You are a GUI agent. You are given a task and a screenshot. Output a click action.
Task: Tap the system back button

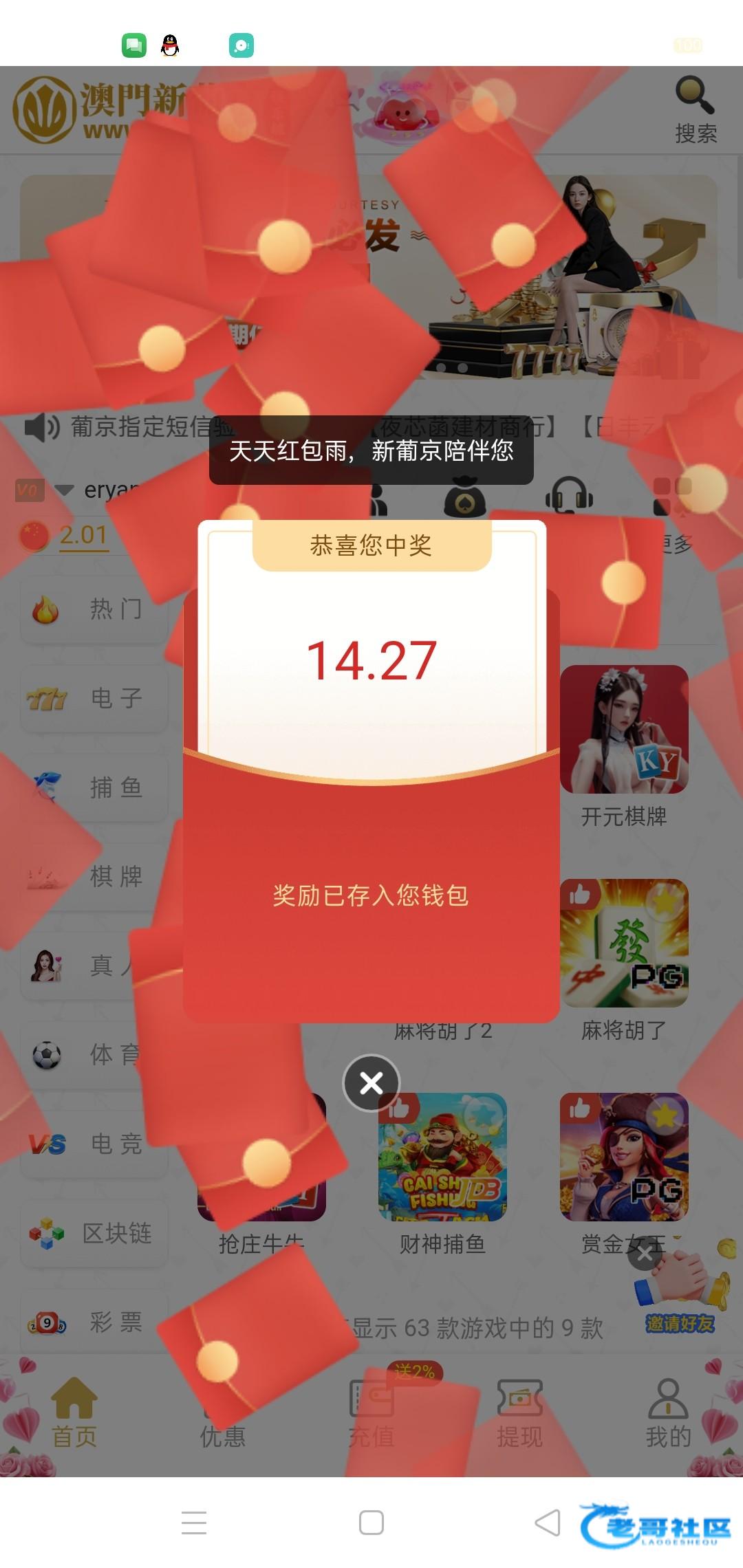pyautogui.click(x=548, y=1523)
